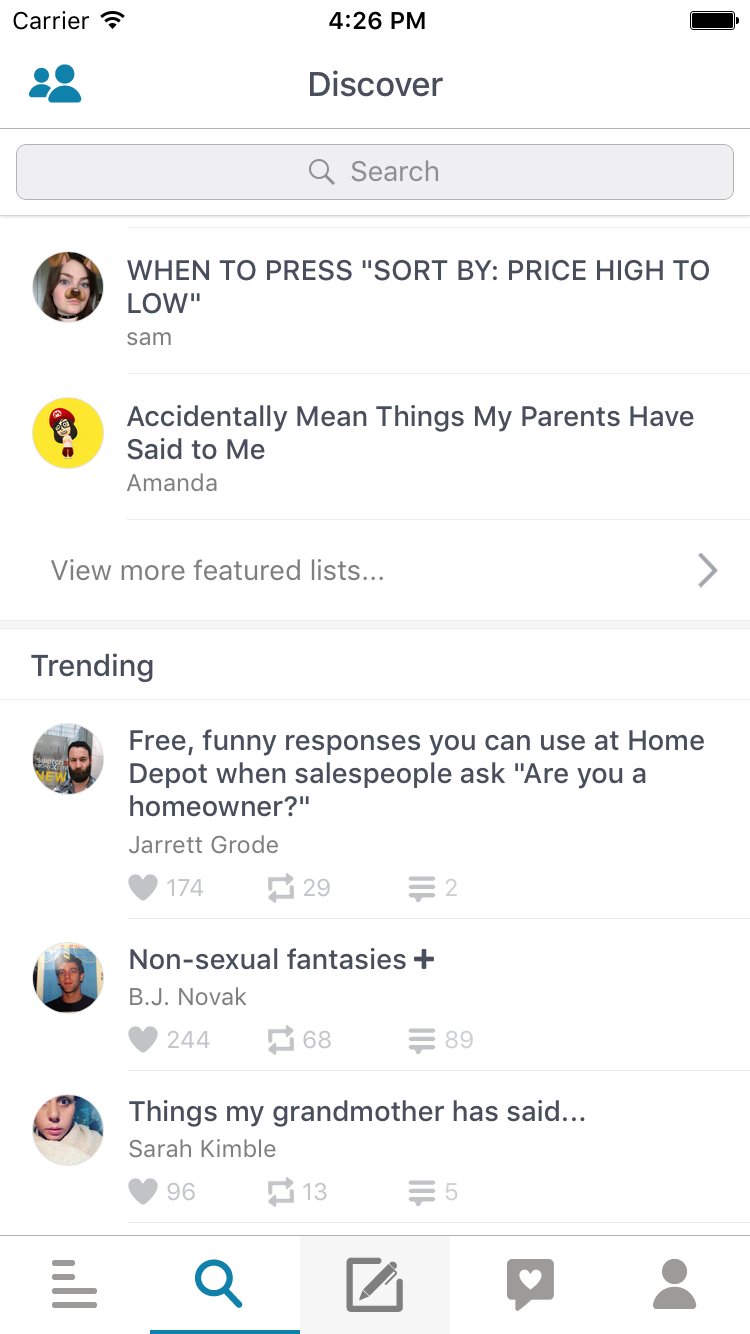Go to the profile tab
Viewport: 750px width, 1334px height.
coord(674,1285)
